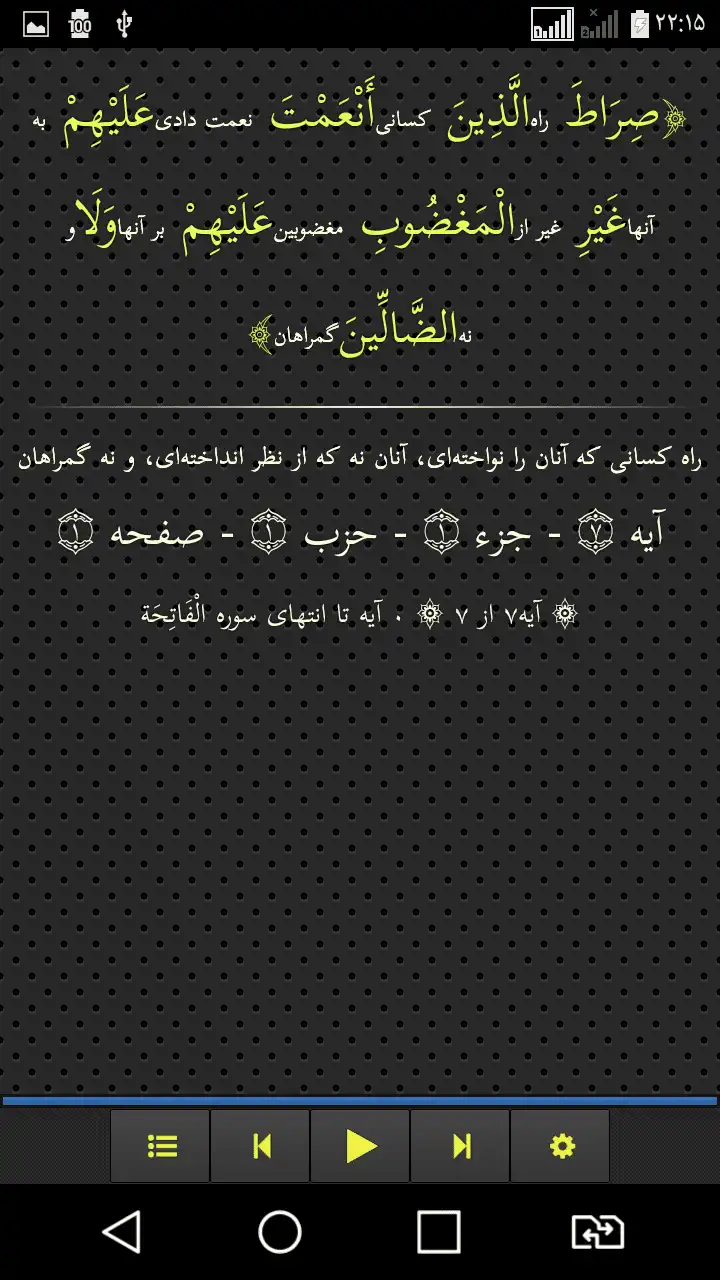The width and height of the screenshot is (720, 1280).
Task: Open the verse list menu
Action: point(161,1146)
